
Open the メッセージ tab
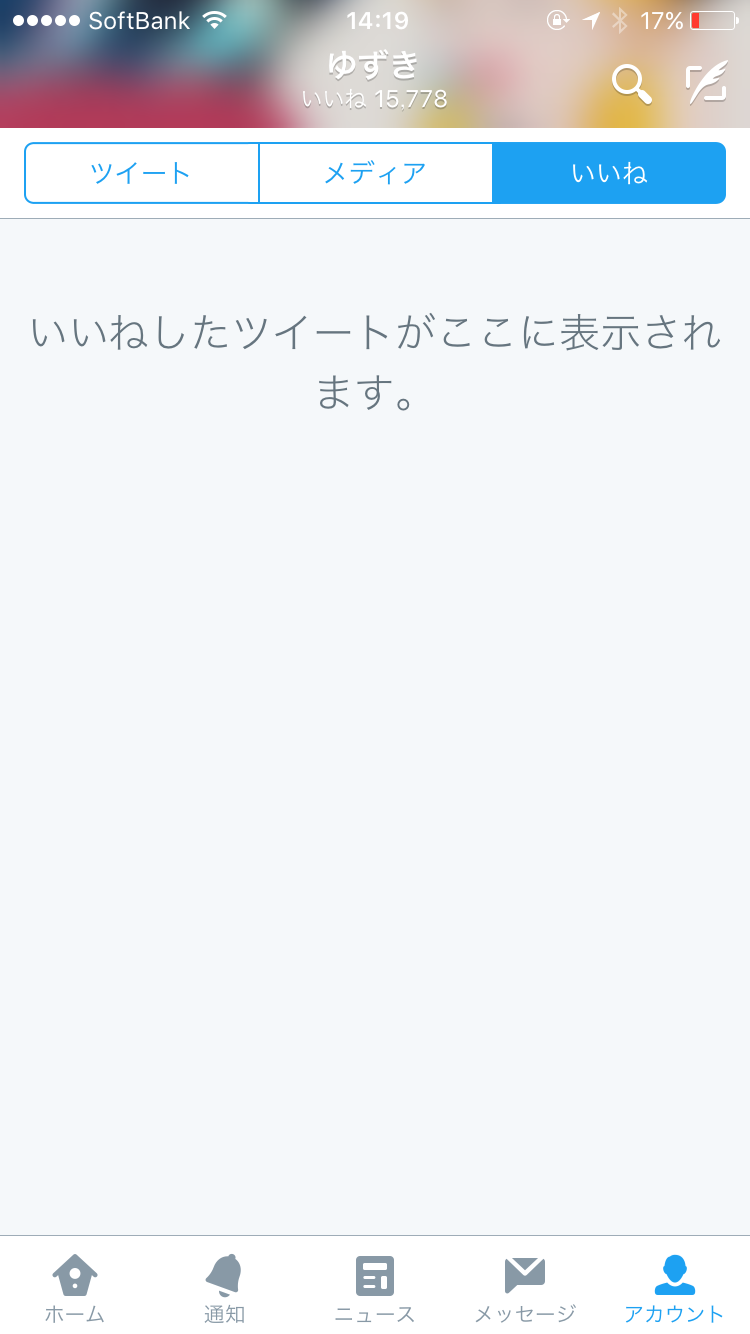click(525, 1288)
